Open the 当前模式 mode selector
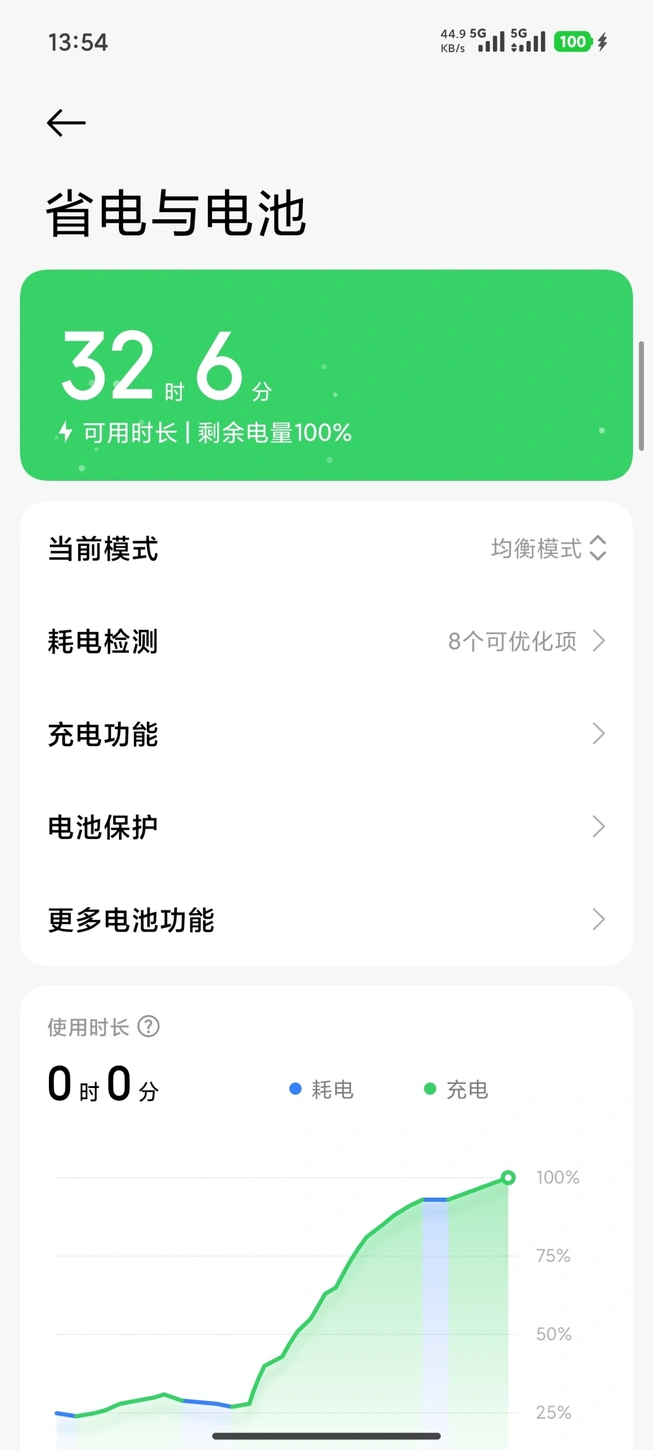 [x=326, y=548]
